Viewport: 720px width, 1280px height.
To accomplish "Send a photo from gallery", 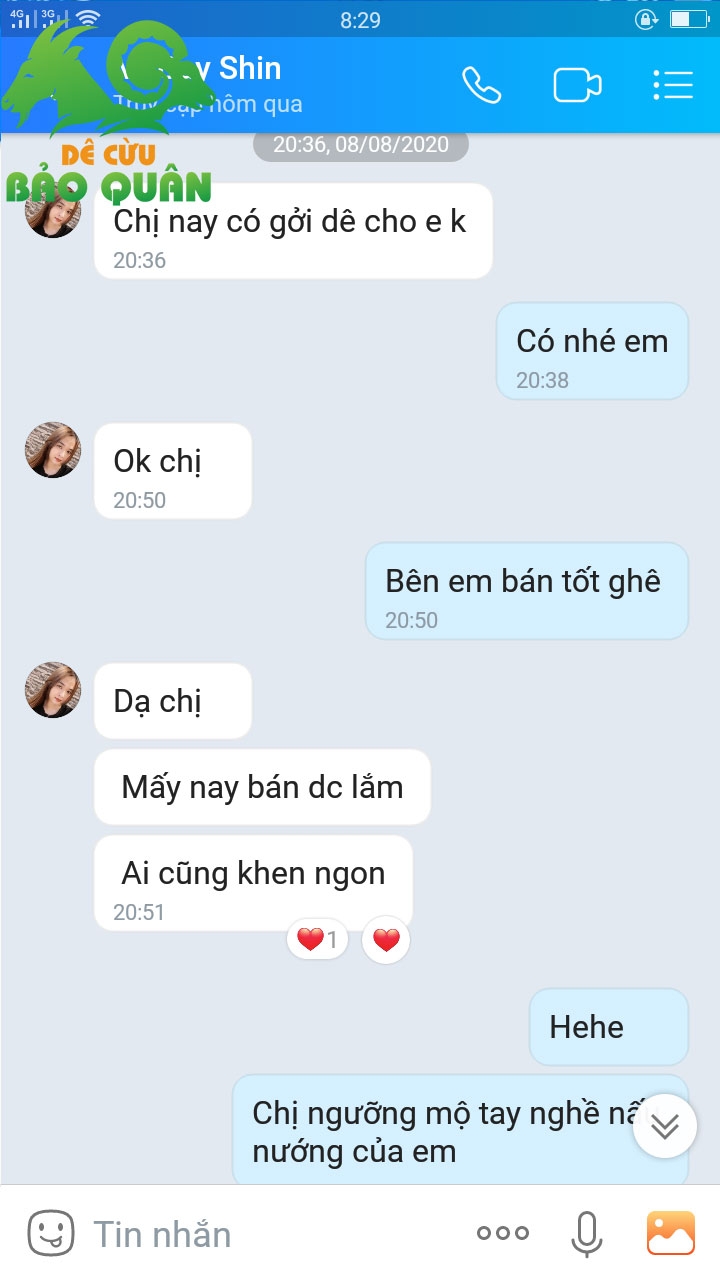I will pos(670,1233).
